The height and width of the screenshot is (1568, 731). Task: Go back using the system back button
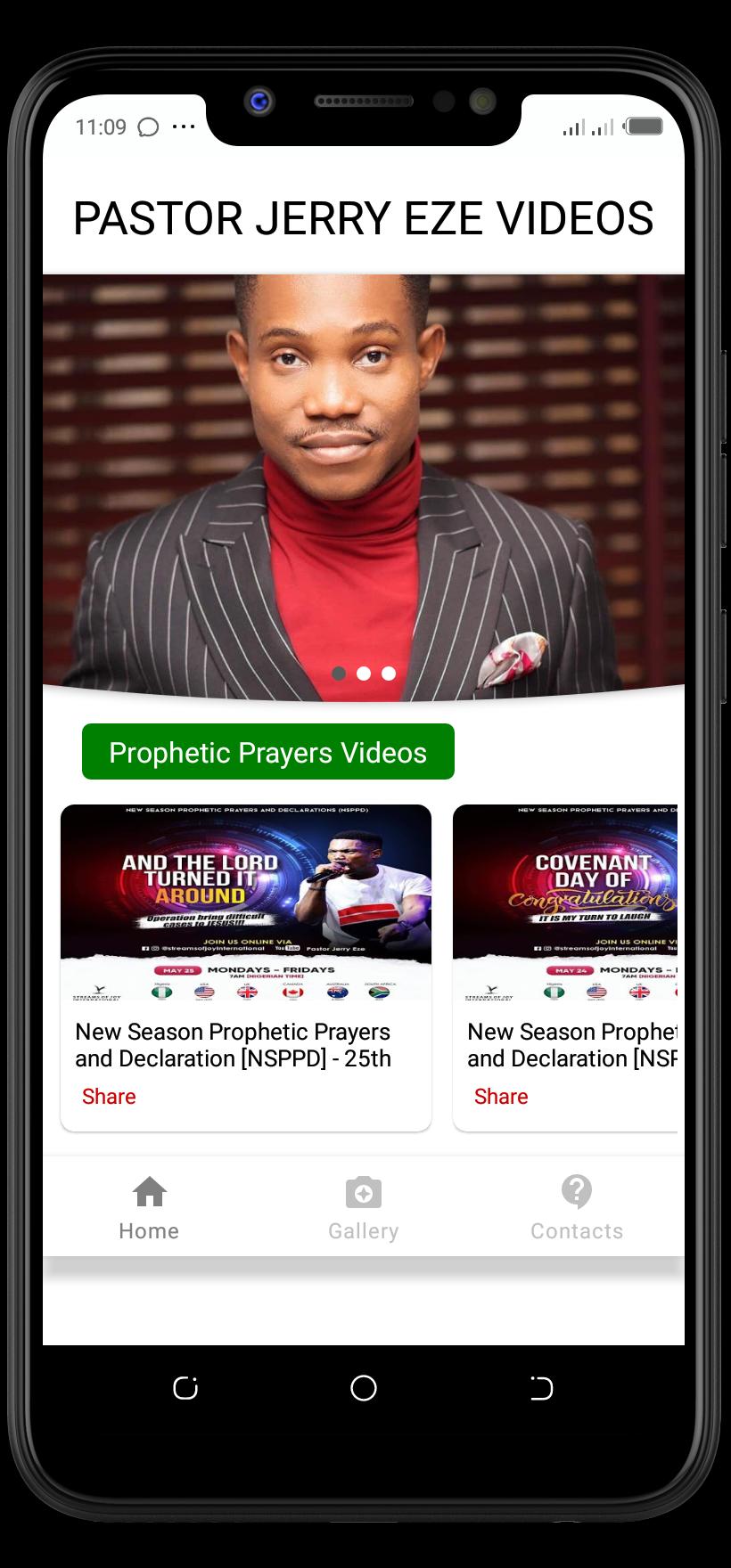pyautogui.click(x=541, y=1387)
